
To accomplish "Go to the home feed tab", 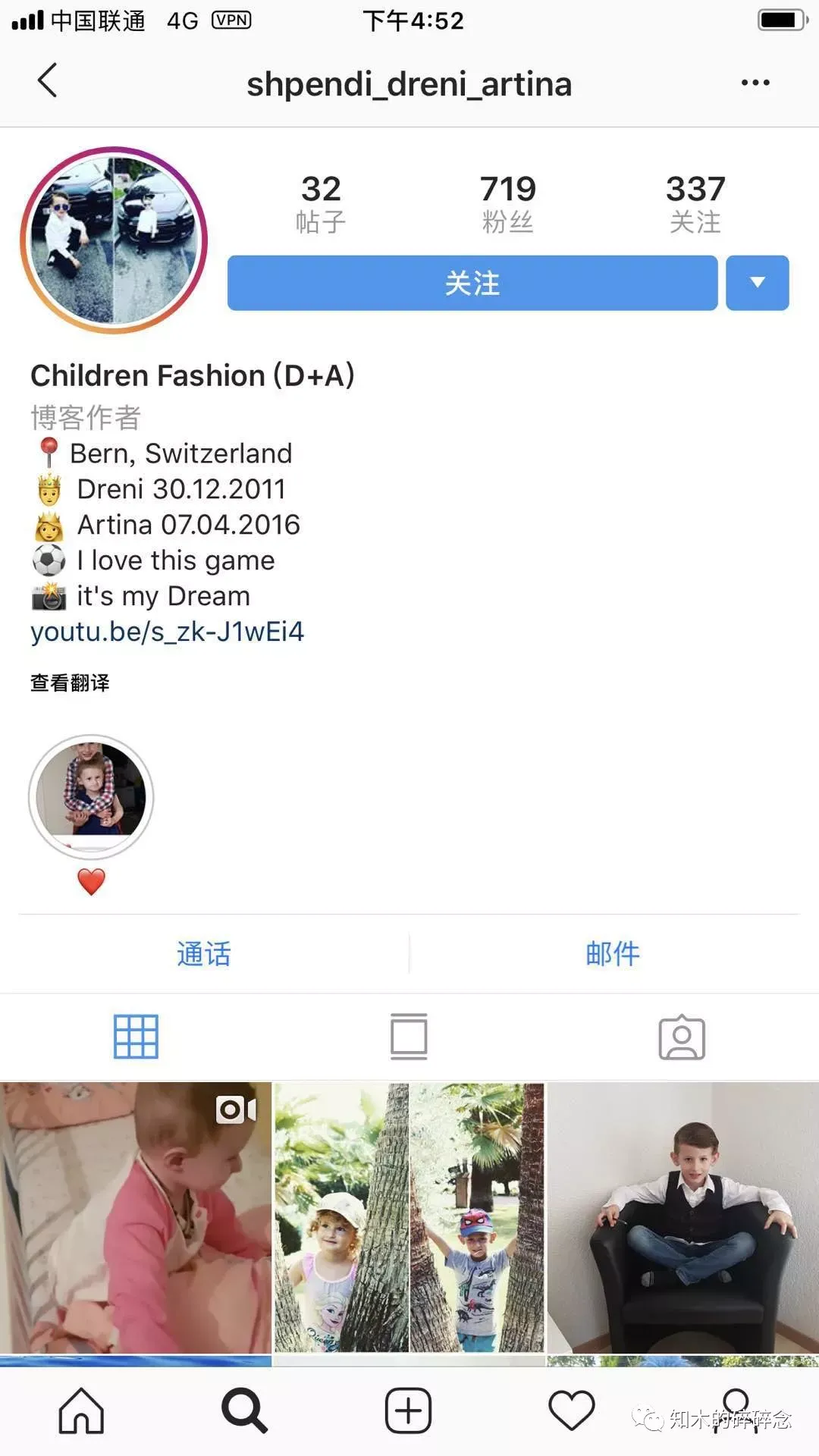I will [x=81, y=1410].
